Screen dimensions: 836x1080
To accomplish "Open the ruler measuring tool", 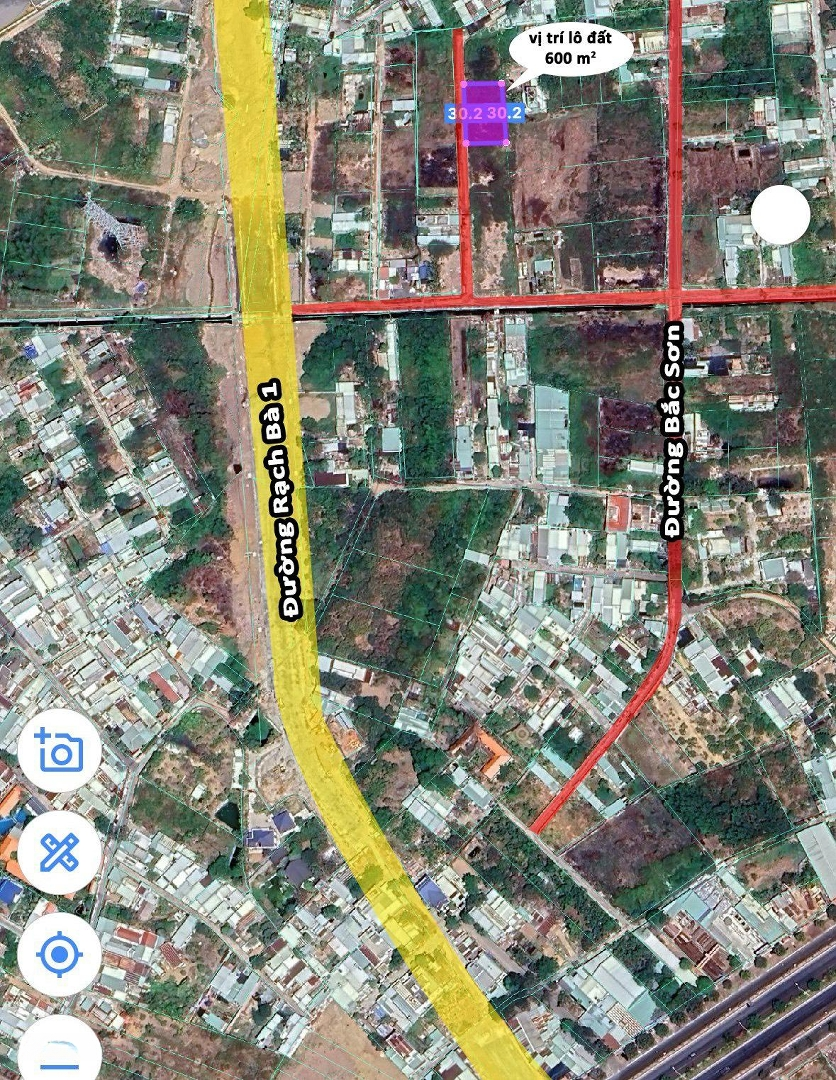I will point(59,853).
